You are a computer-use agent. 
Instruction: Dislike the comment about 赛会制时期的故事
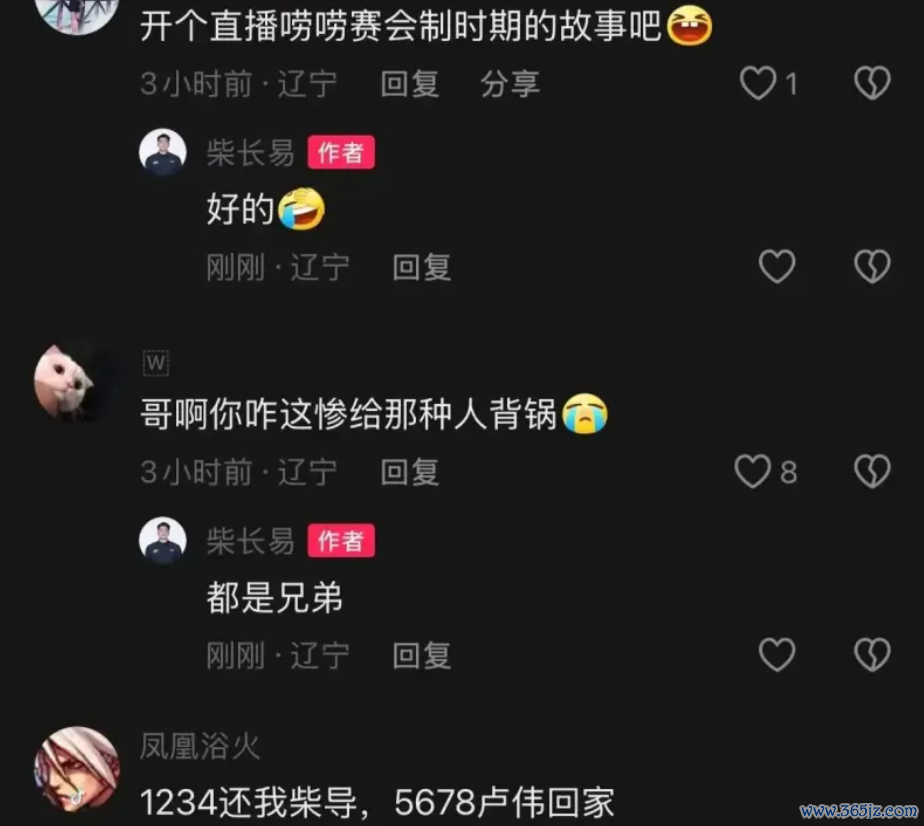(x=872, y=84)
